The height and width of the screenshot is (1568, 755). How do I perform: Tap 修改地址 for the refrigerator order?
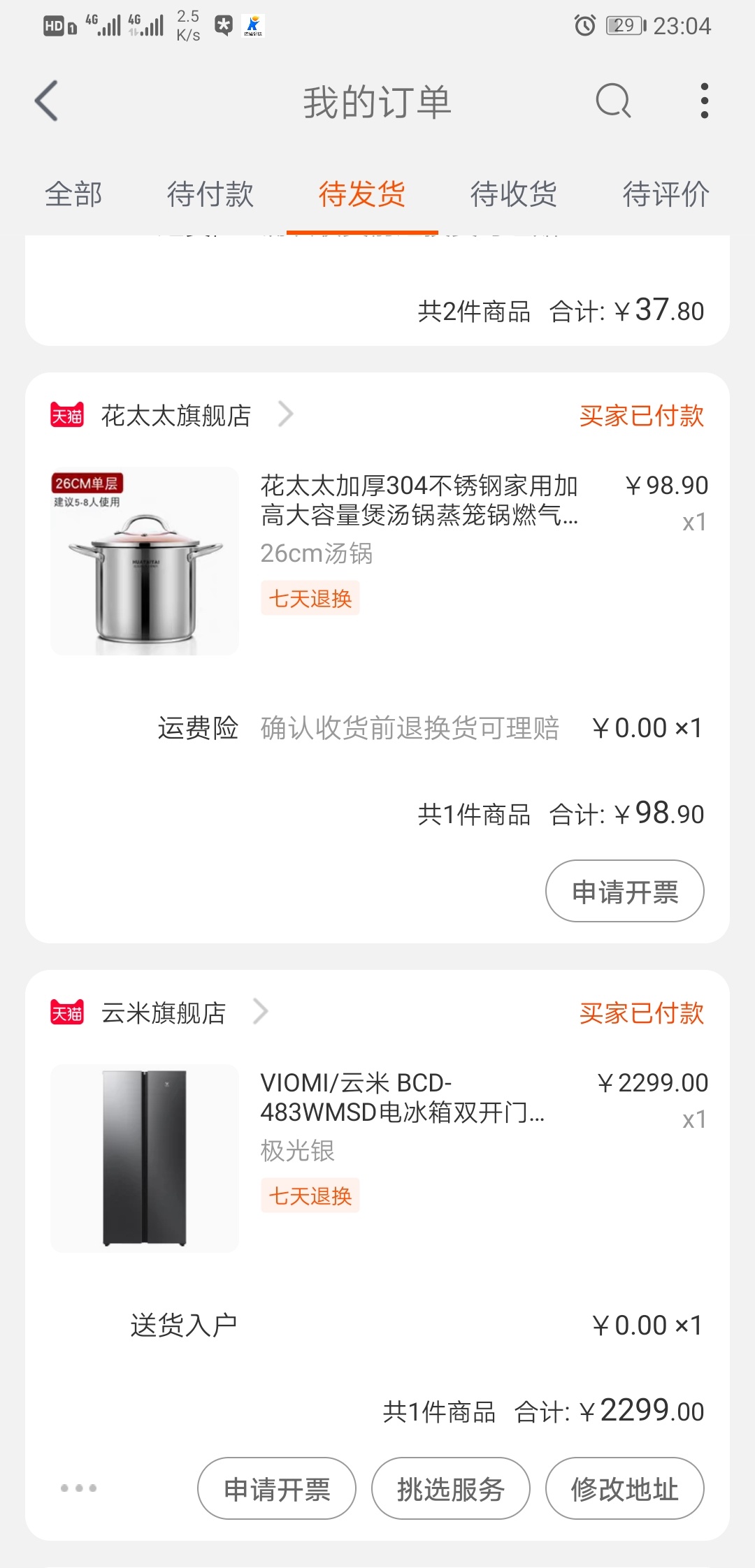pos(625,1488)
